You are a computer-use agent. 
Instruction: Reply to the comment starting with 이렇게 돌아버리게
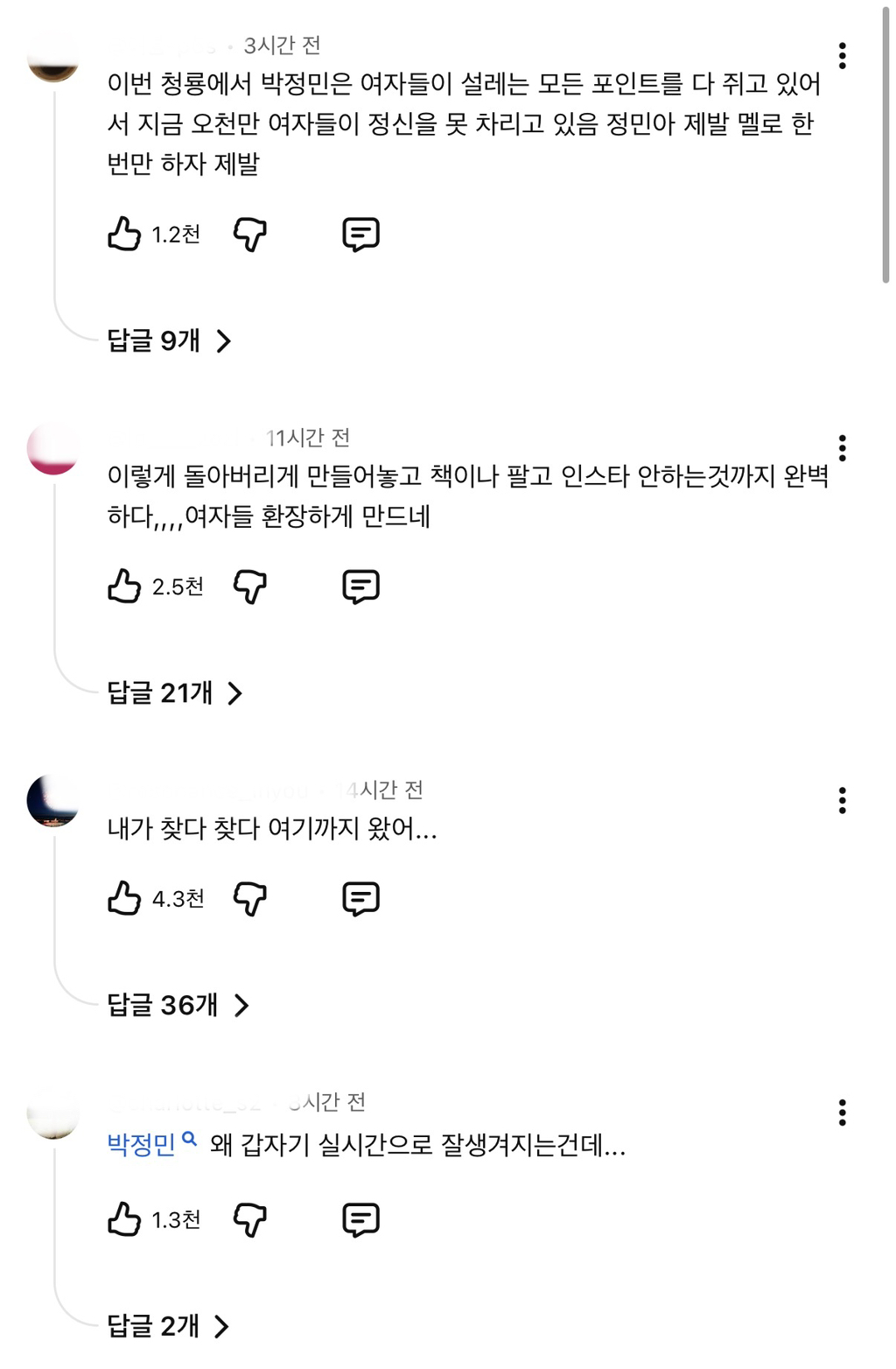pyautogui.click(x=360, y=586)
